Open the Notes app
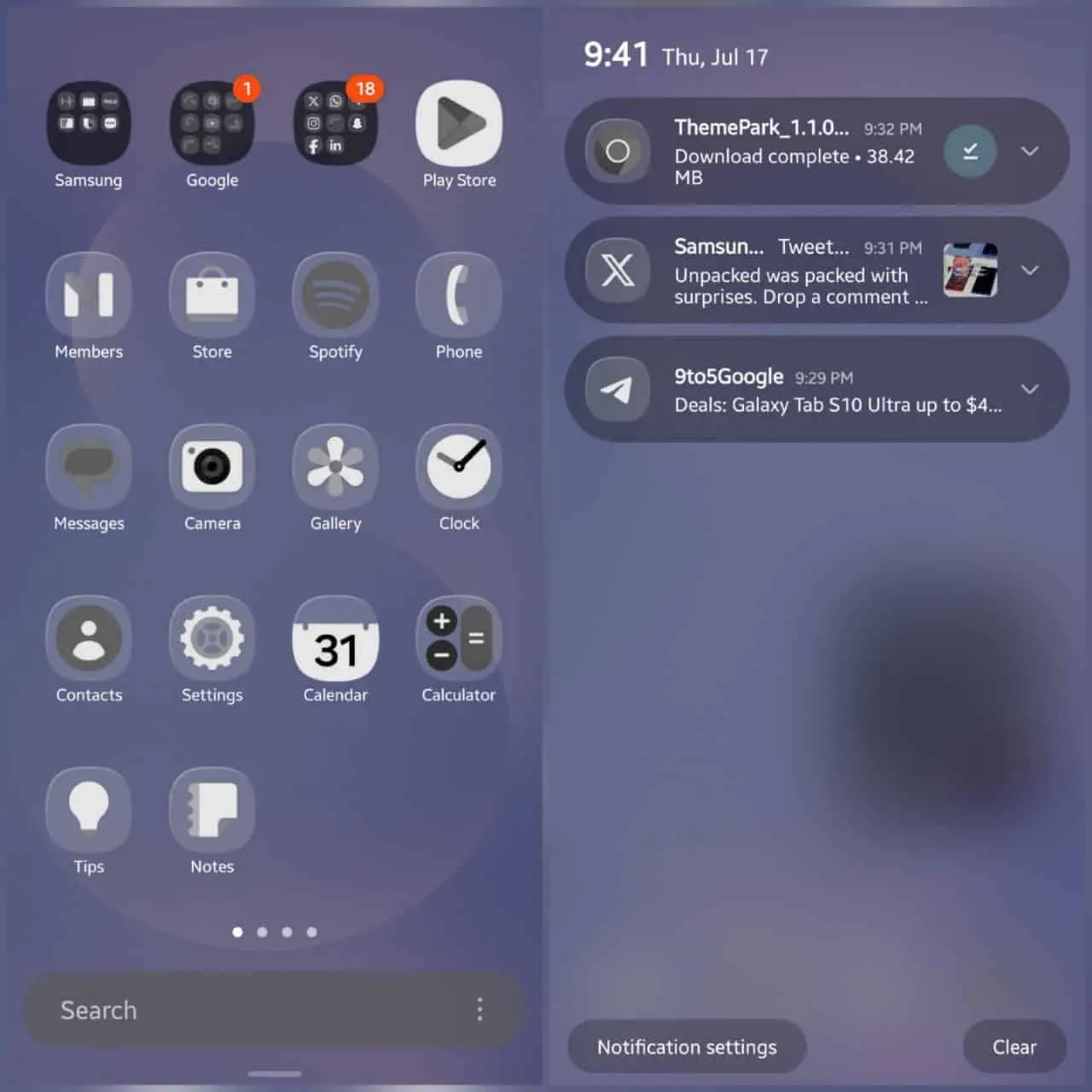Viewport: 1092px width, 1092px height. coord(212,810)
